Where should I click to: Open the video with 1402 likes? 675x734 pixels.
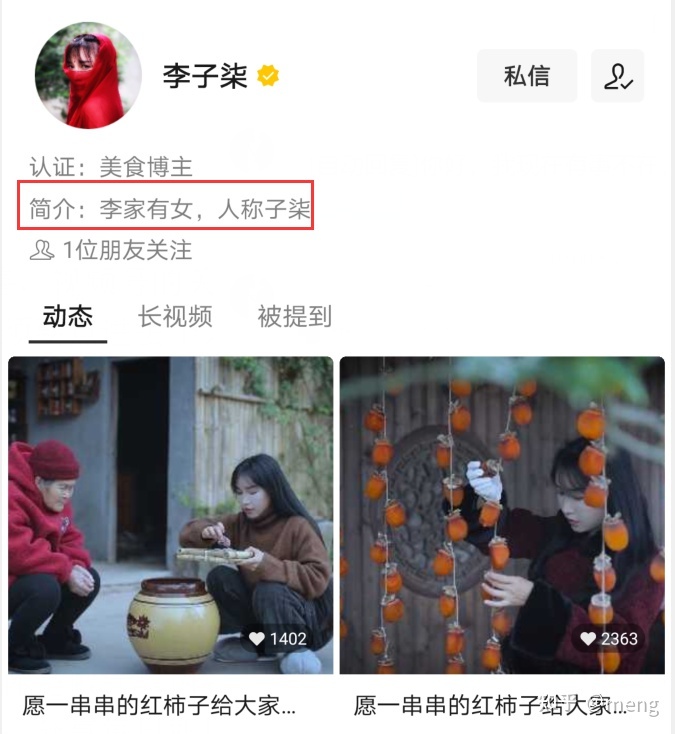coord(170,515)
